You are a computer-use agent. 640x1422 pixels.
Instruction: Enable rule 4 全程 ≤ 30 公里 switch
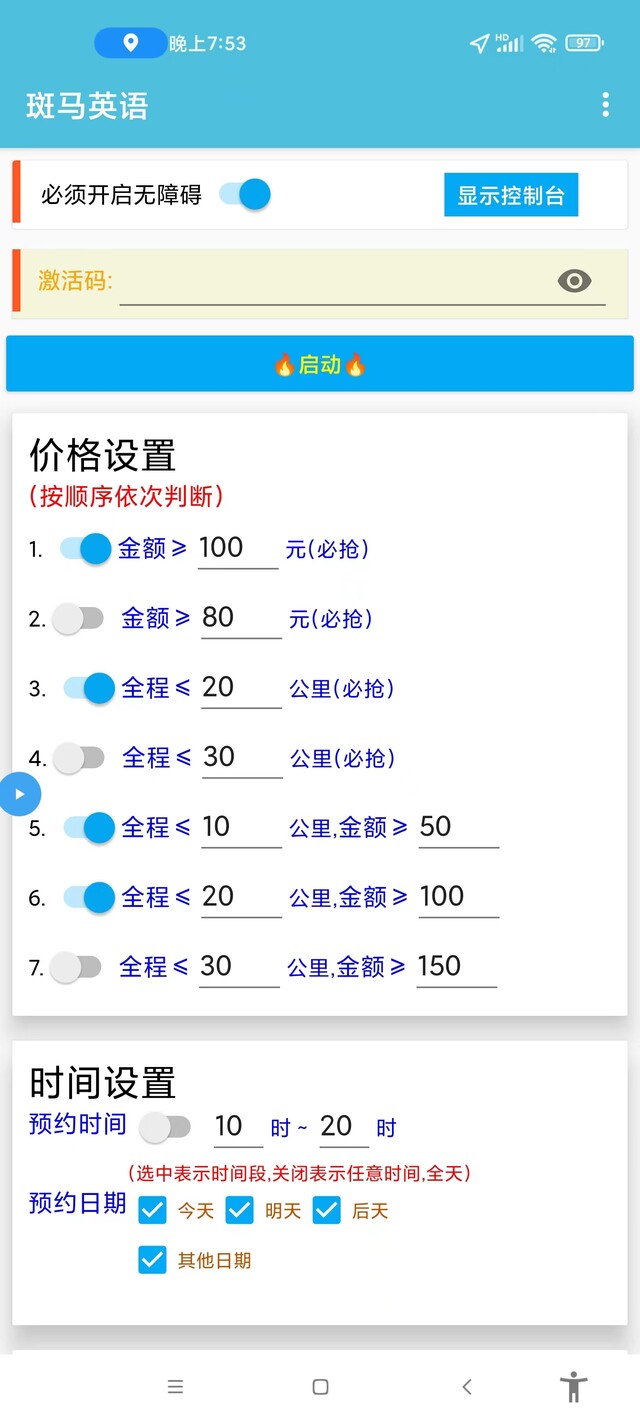coord(78,758)
